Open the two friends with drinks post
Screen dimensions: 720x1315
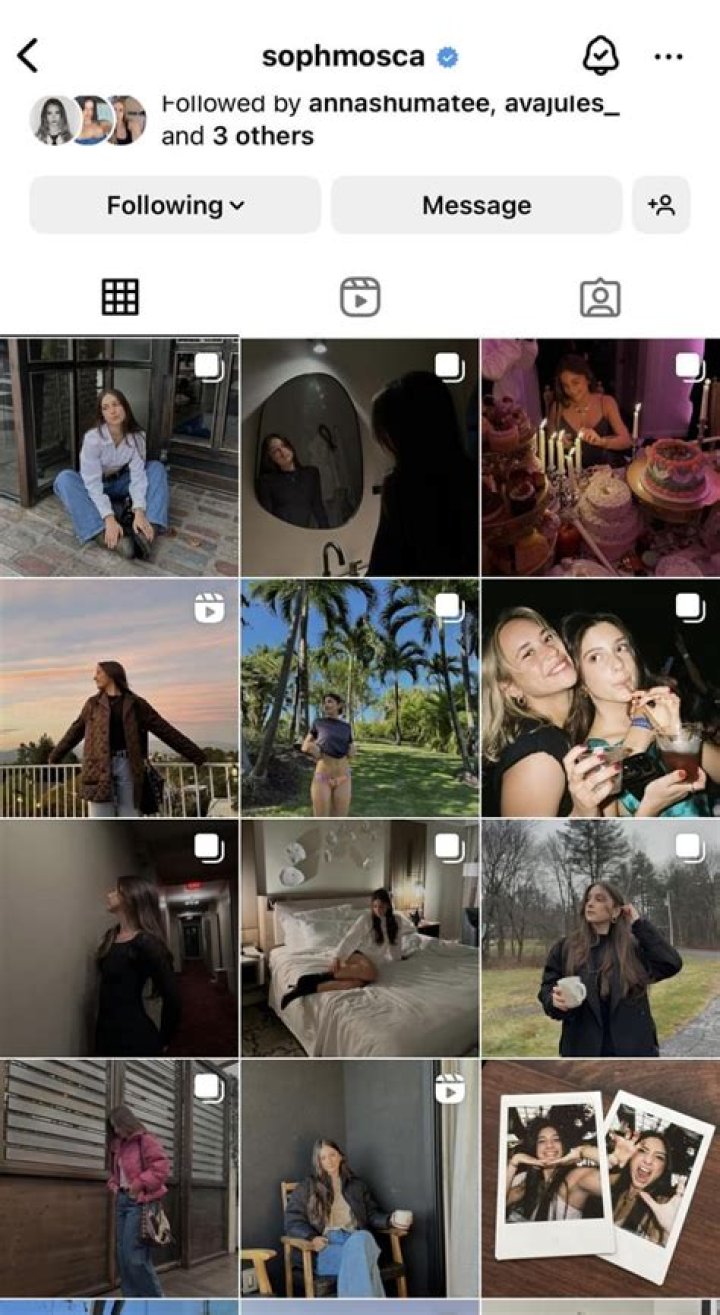click(x=600, y=698)
